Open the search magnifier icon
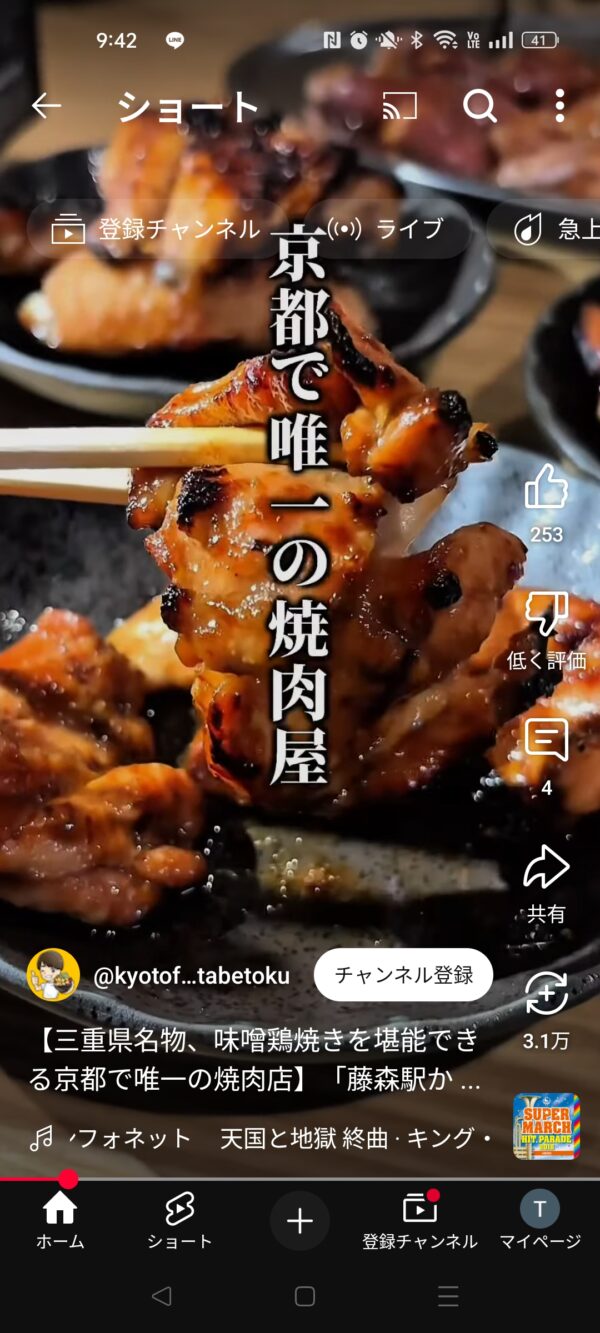This screenshot has width=600, height=1333. [x=480, y=106]
